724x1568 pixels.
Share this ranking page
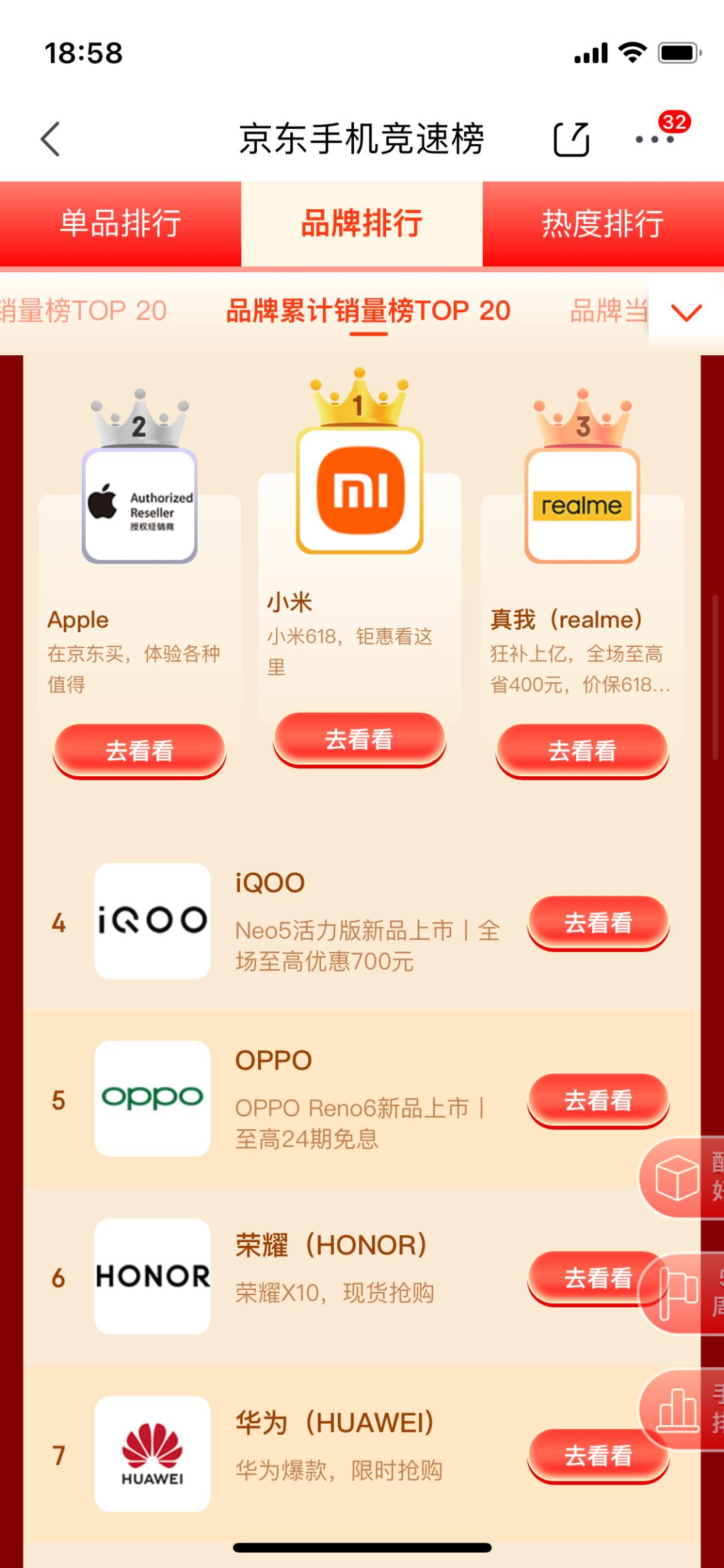click(x=571, y=139)
